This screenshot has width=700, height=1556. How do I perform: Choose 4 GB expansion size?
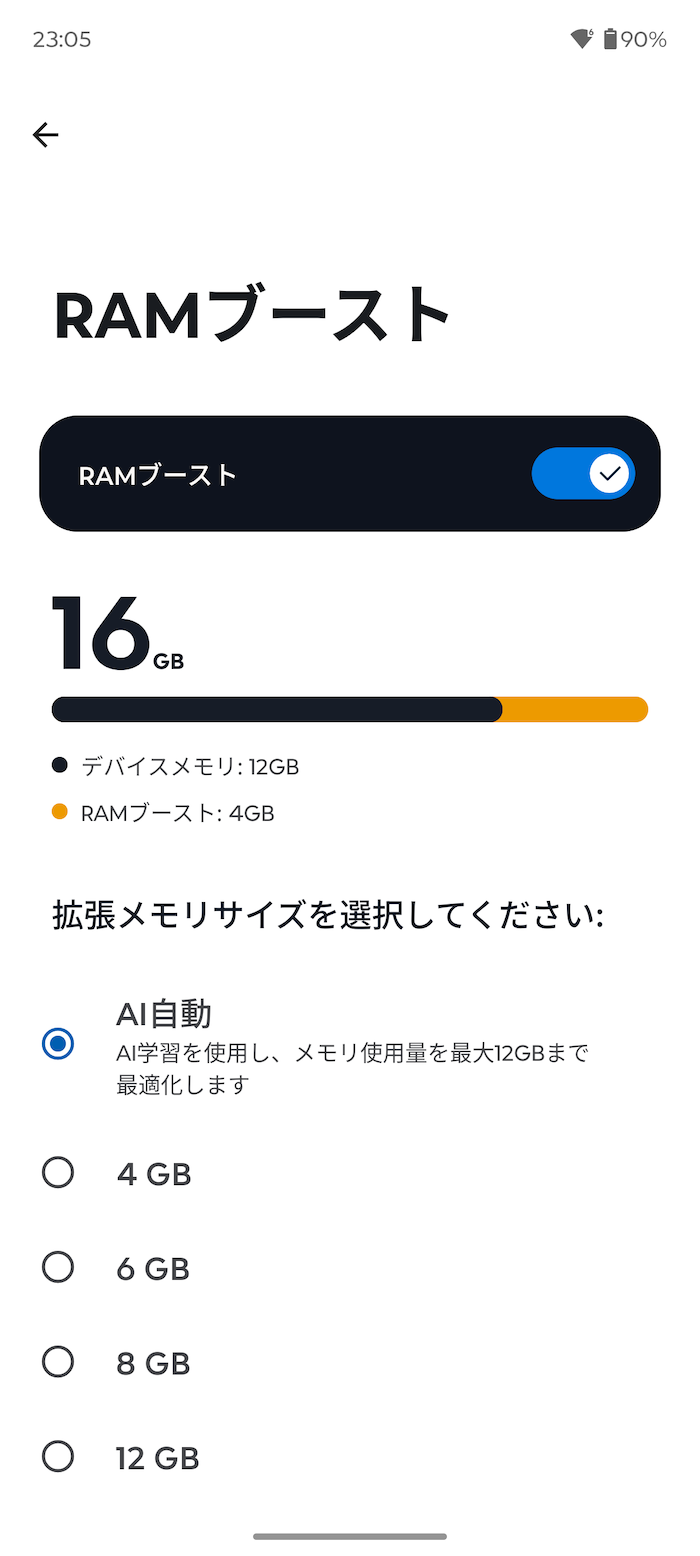(x=350, y=1173)
